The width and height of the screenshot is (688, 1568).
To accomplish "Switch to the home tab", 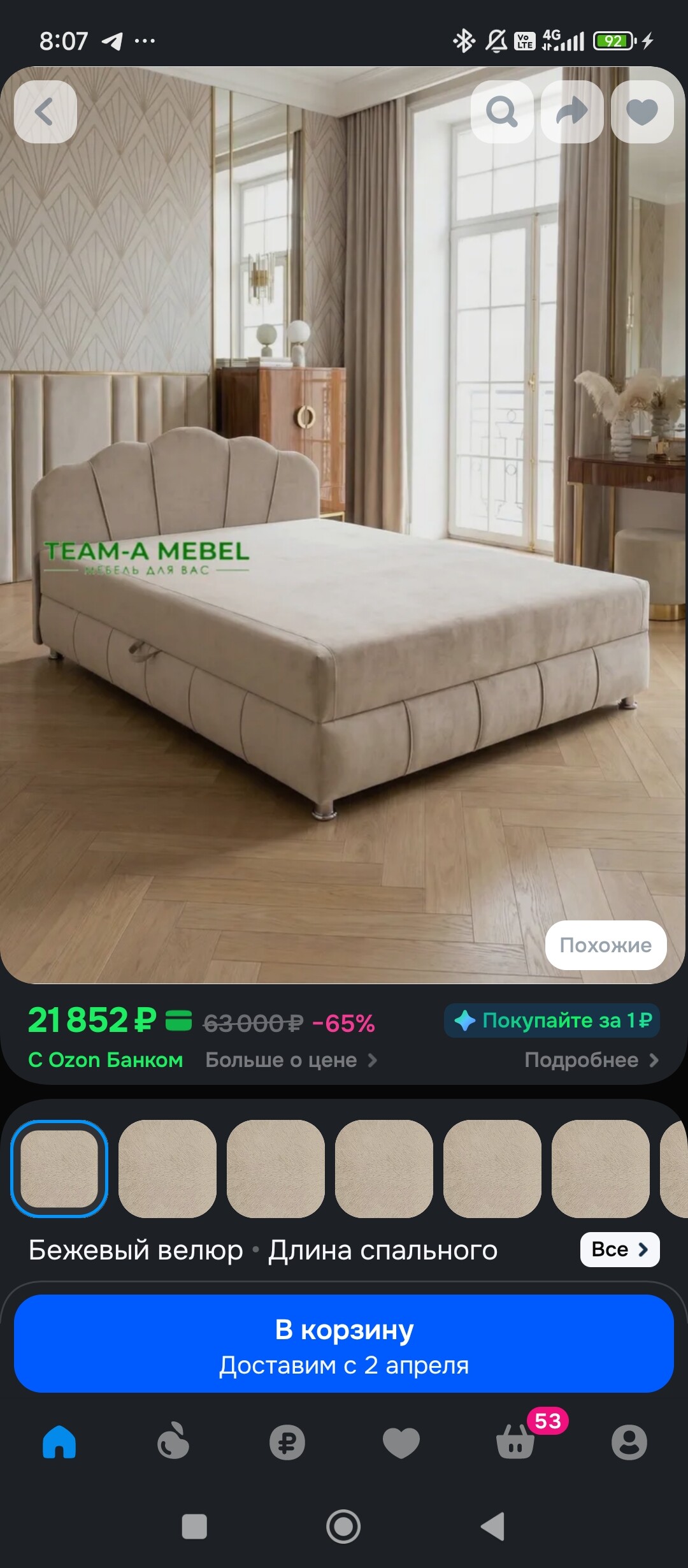I will [x=59, y=1442].
